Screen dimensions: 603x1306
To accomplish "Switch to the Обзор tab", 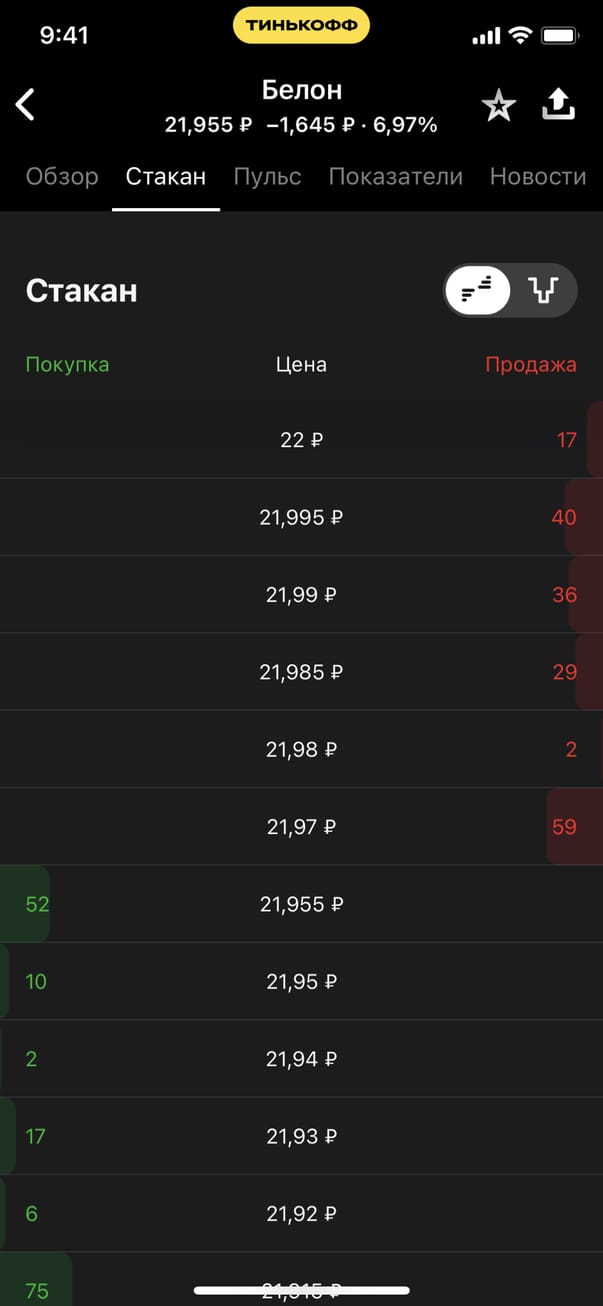I will click(x=62, y=177).
